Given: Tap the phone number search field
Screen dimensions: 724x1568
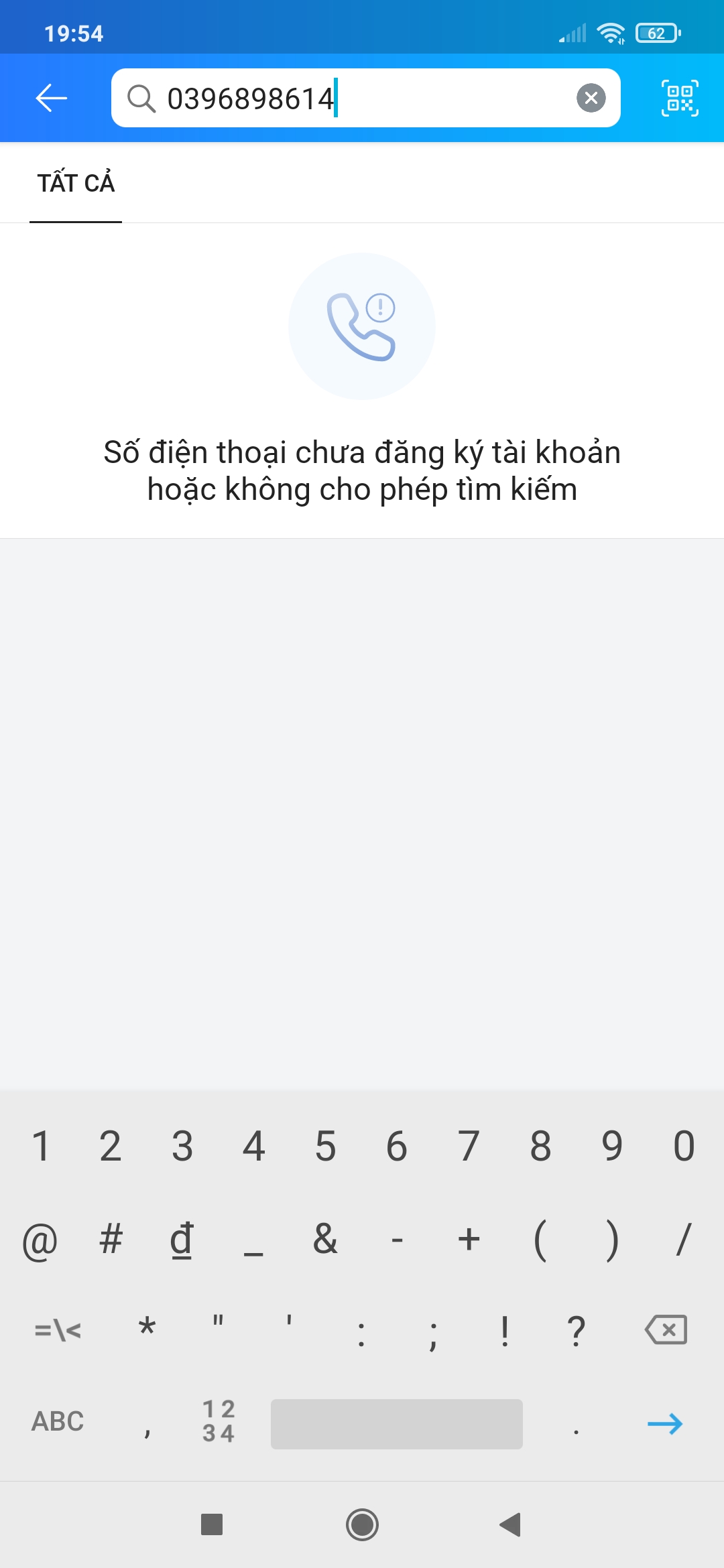Looking at the screenshot, I should 362,99.
